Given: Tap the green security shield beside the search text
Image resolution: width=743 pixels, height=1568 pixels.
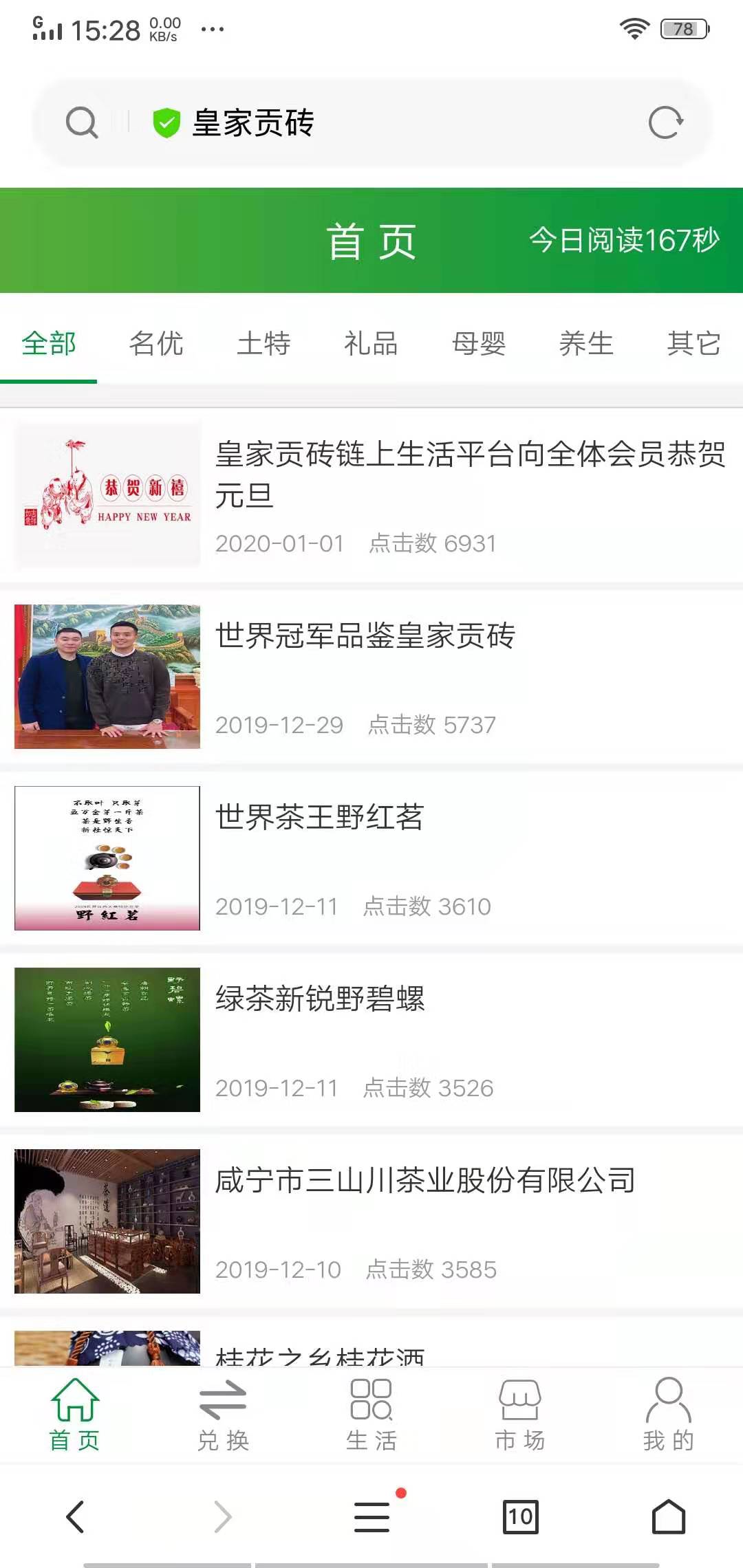Looking at the screenshot, I should 165,122.
